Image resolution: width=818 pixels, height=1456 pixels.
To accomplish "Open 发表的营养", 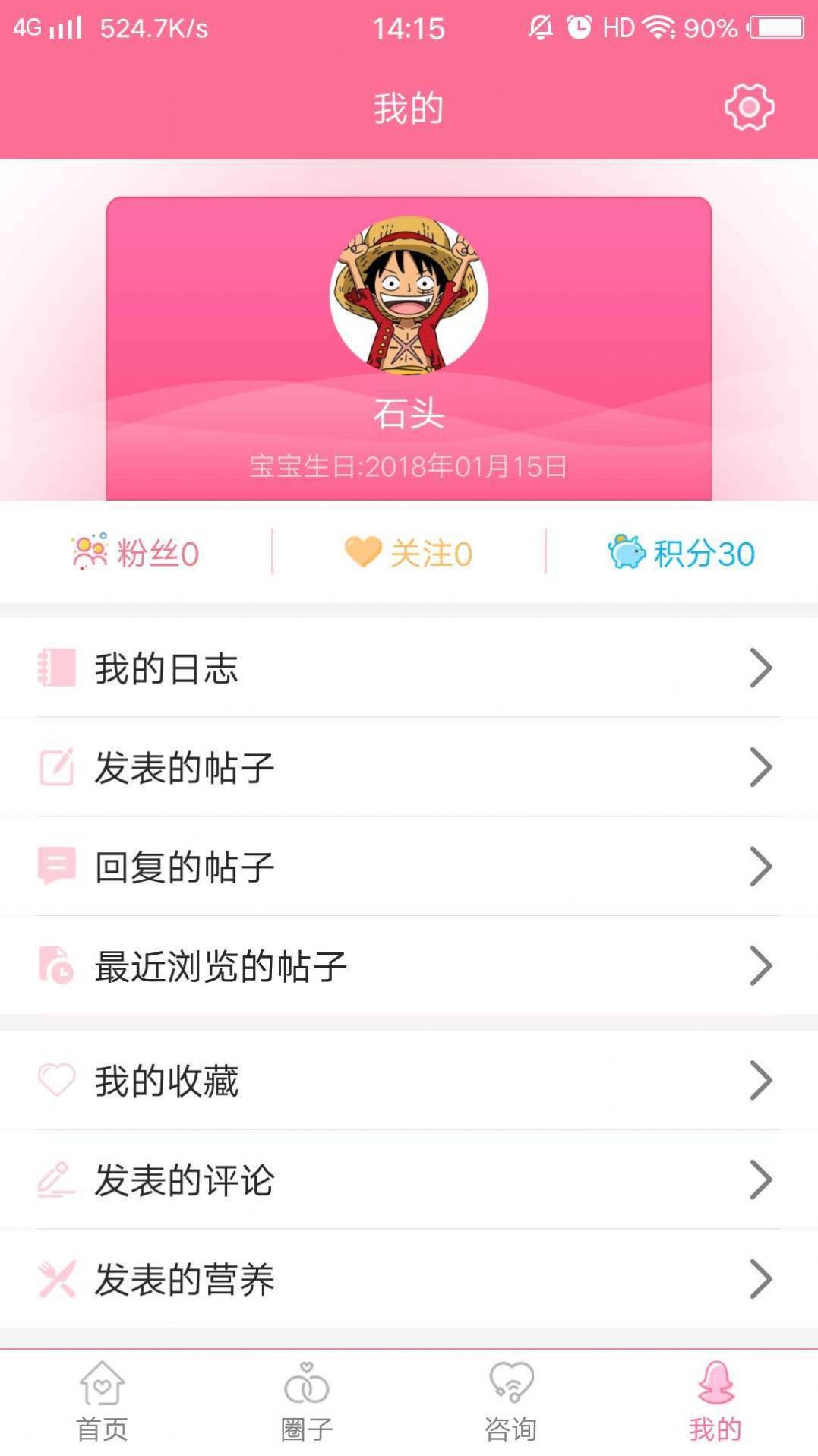I will coord(409,1279).
